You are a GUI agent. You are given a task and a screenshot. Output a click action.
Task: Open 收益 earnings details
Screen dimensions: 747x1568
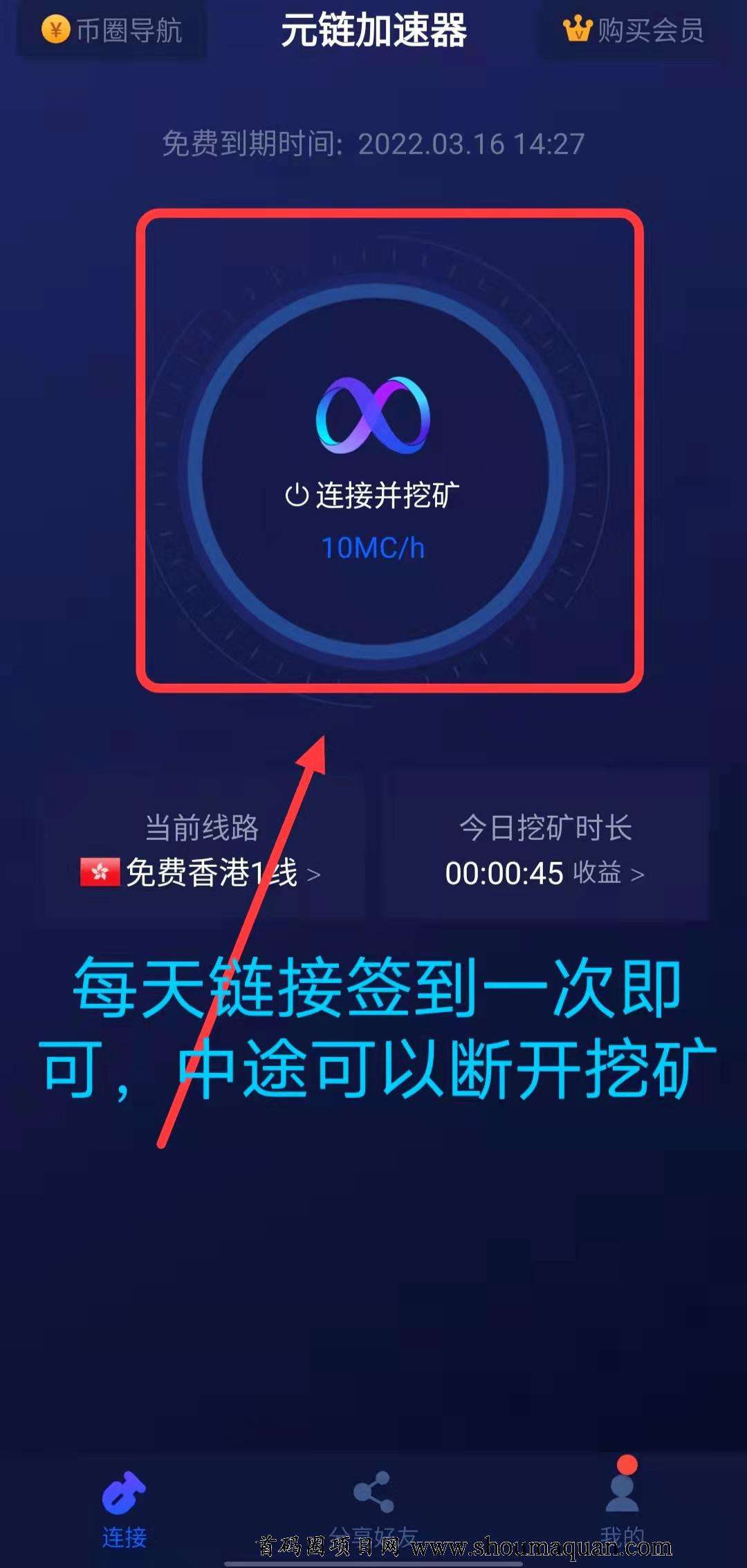tap(607, 873)
